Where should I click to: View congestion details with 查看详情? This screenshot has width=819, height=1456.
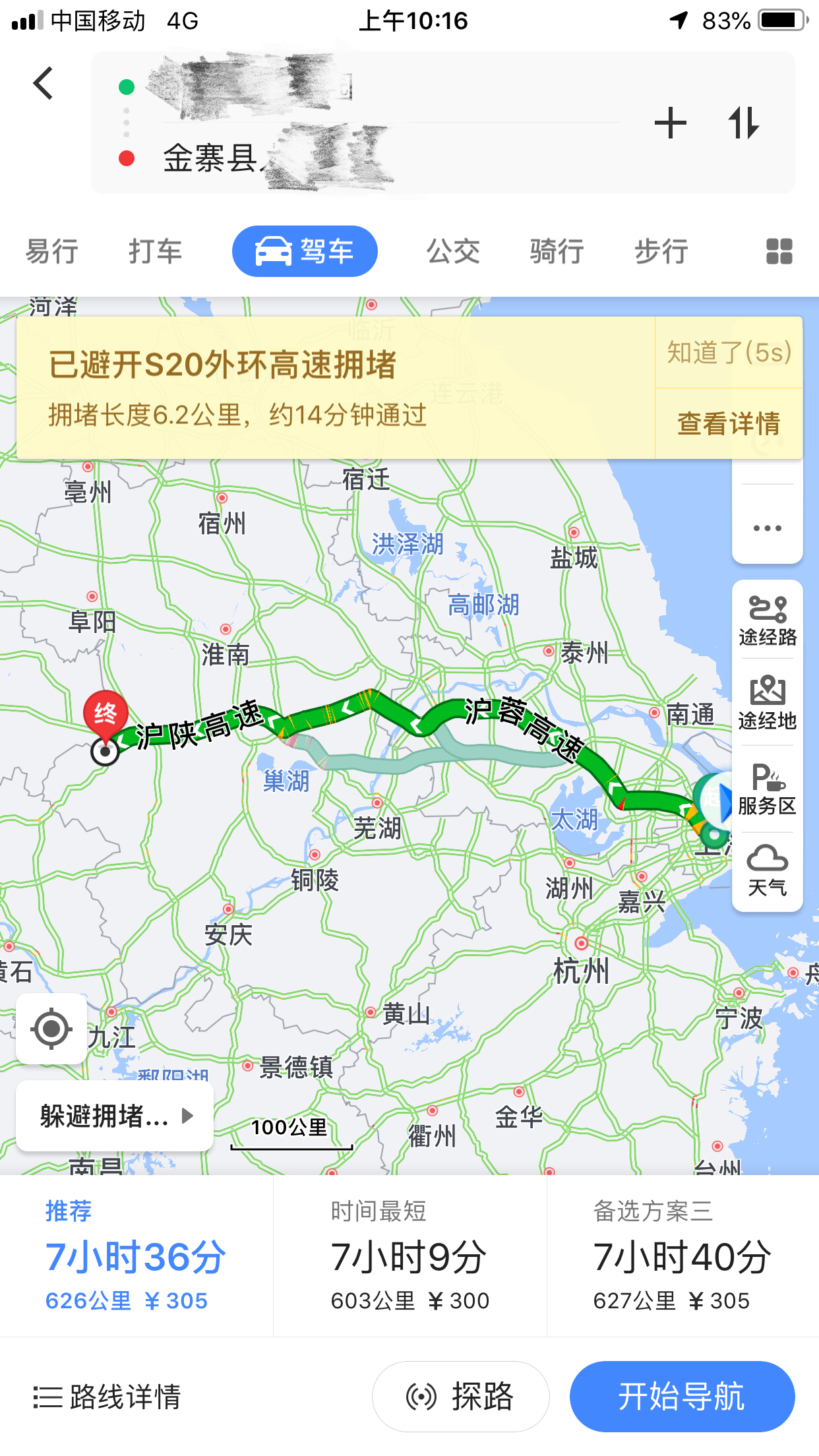pyautogui.click(x=729, y=423)
